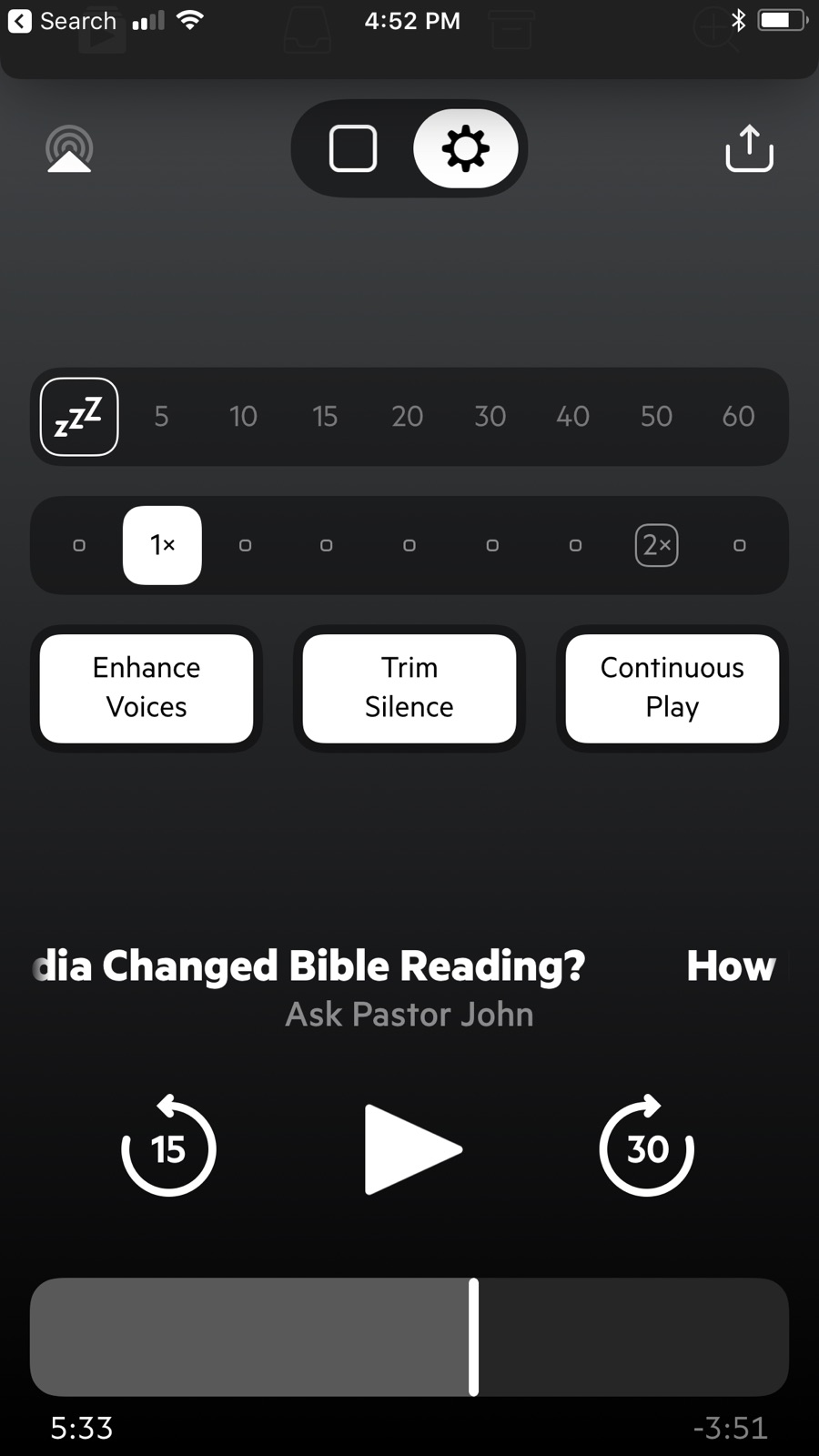Tap the sleep timer zzz icon
The width and height of the screenshot is (819, 1456).
click(79, 417)
